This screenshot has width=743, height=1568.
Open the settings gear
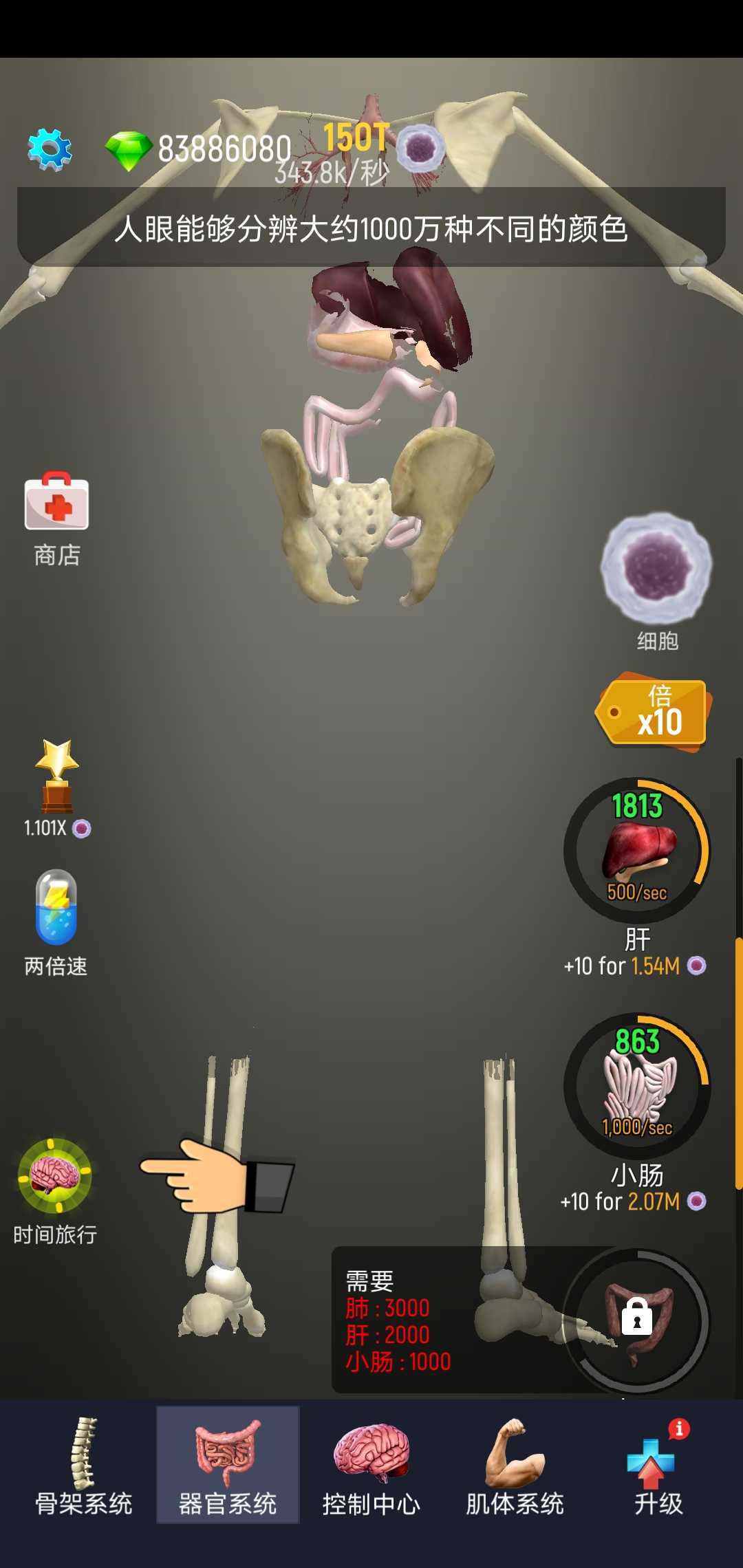point(50,149)
